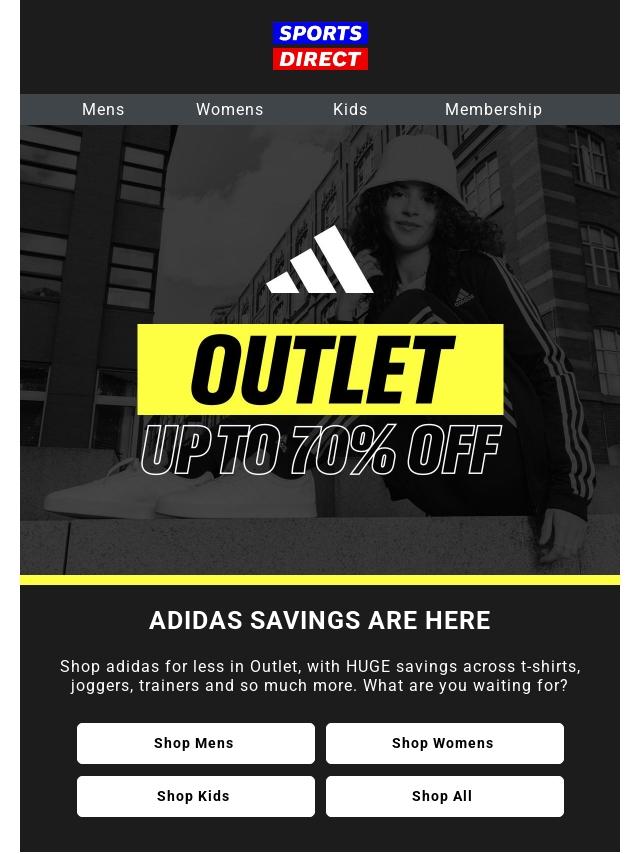
Task: Open the Mens navigation link
Action: click(103, 109)
